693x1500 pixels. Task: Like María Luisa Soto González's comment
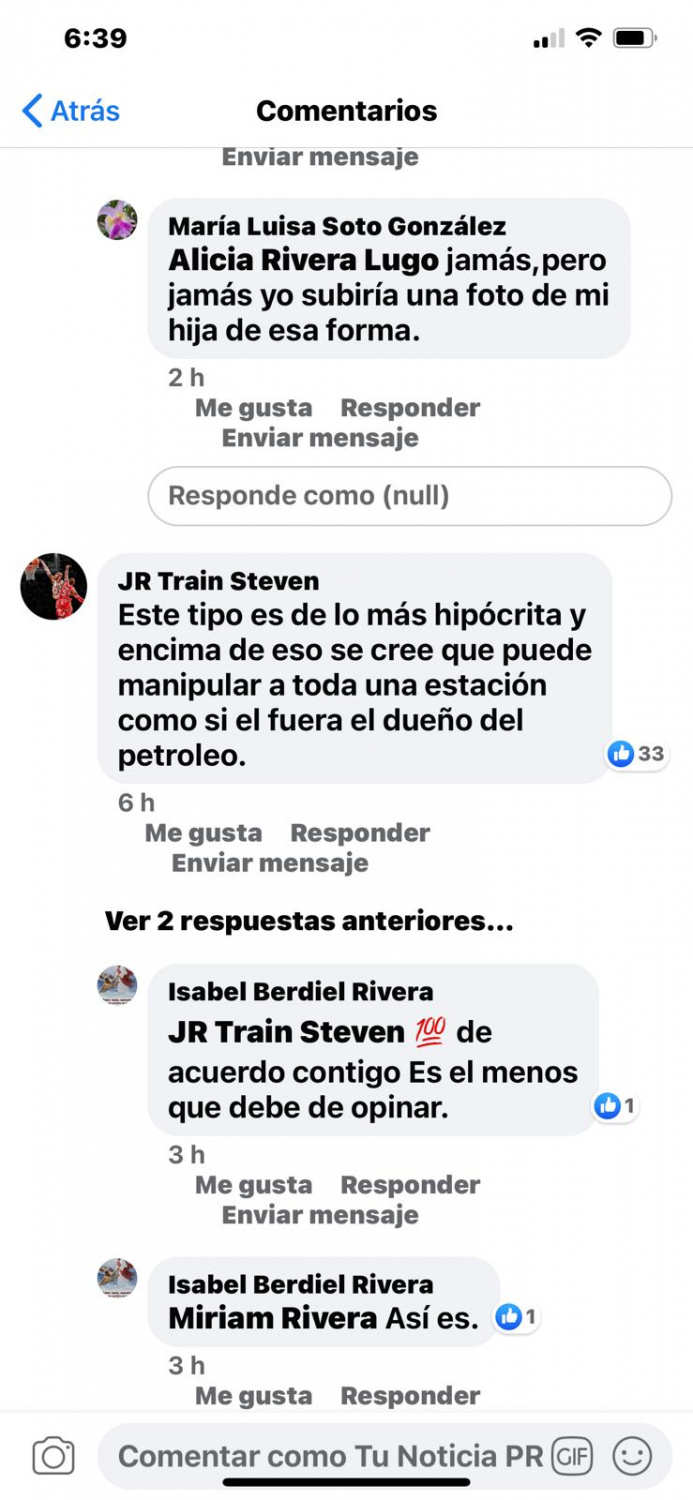tap(253, 408)
